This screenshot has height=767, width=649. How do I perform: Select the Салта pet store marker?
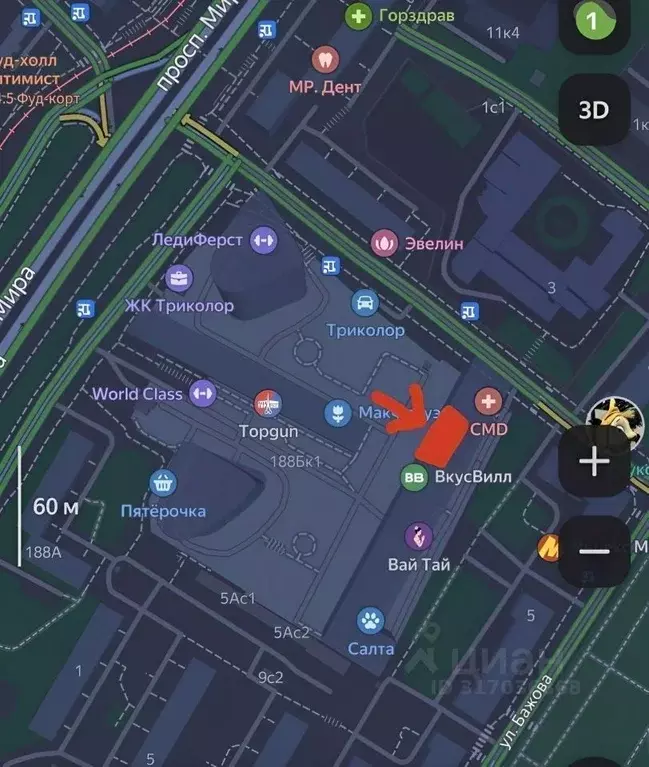pos(372,621)
